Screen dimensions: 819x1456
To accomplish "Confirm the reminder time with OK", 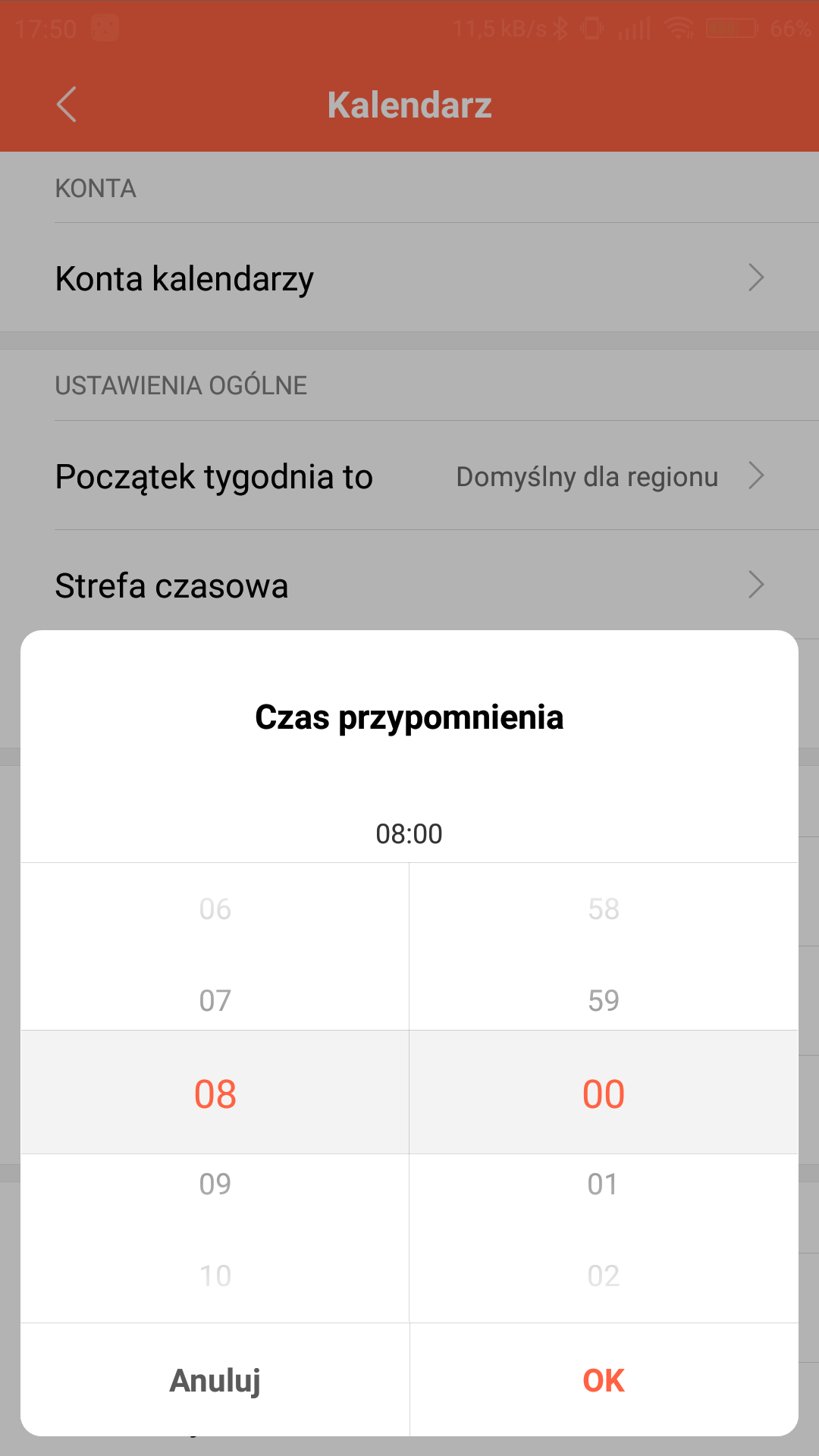I will [x=604, y=1380].
